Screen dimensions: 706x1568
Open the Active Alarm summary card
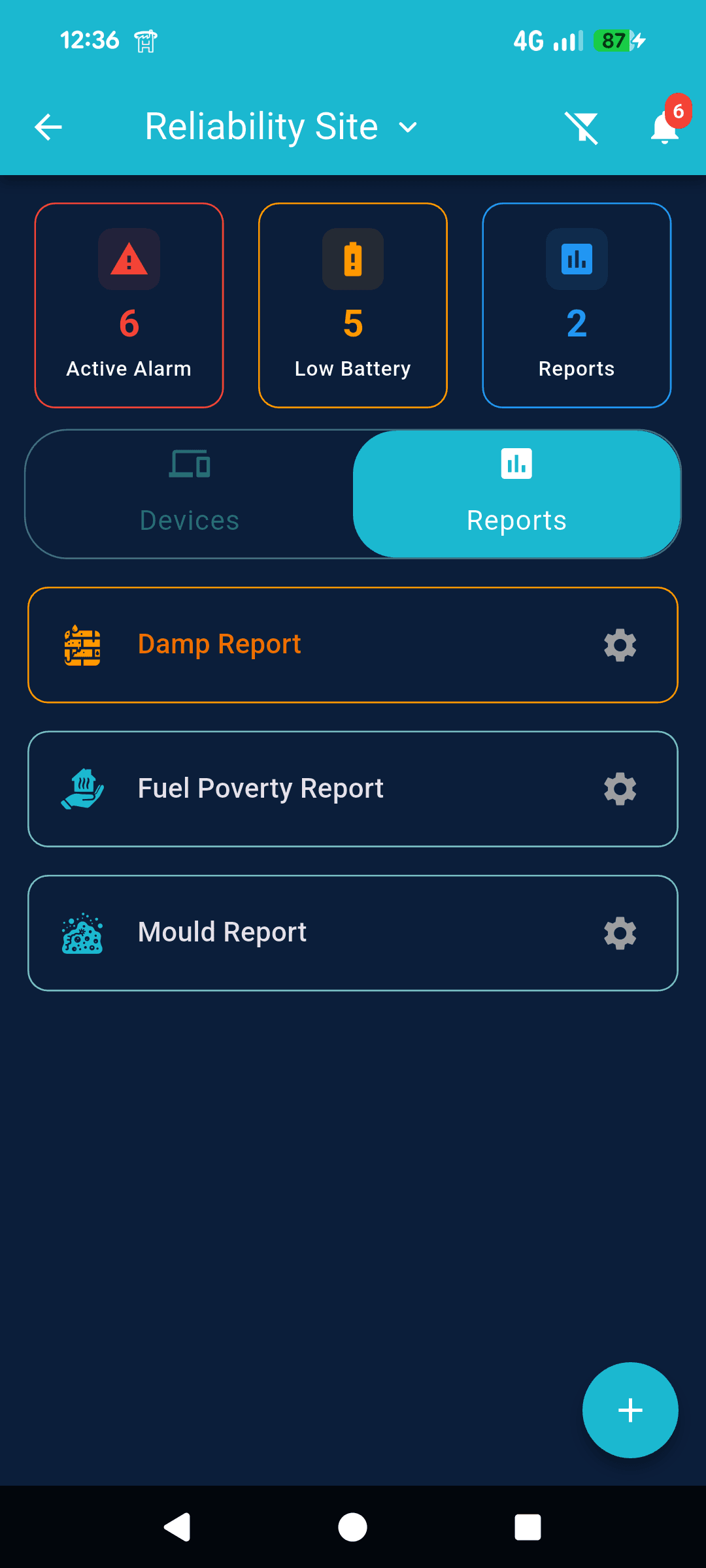pos(129,305)
